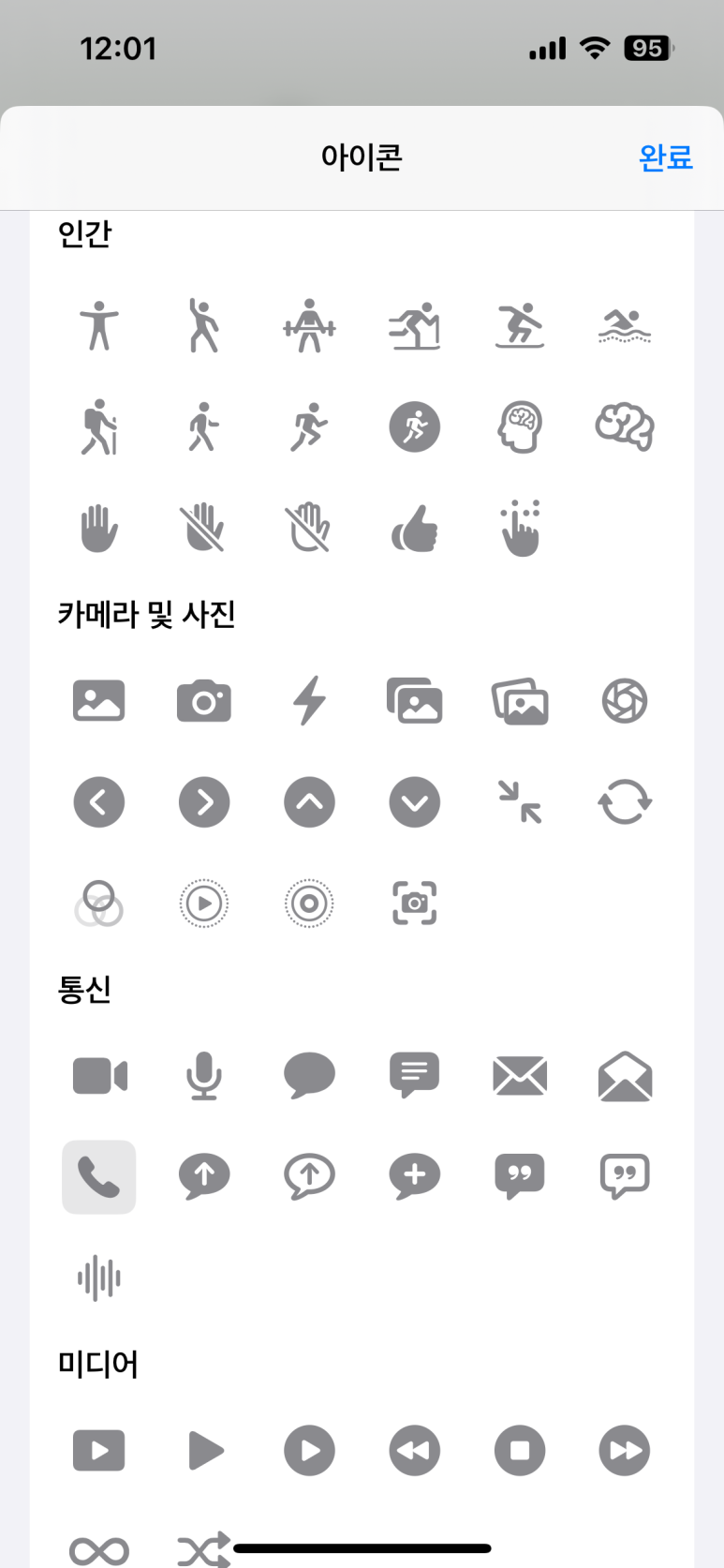Screen dimensions: 724x1568
Task: Pick the viewfinder camera scan icon
Action: click(x=414, y=903)
